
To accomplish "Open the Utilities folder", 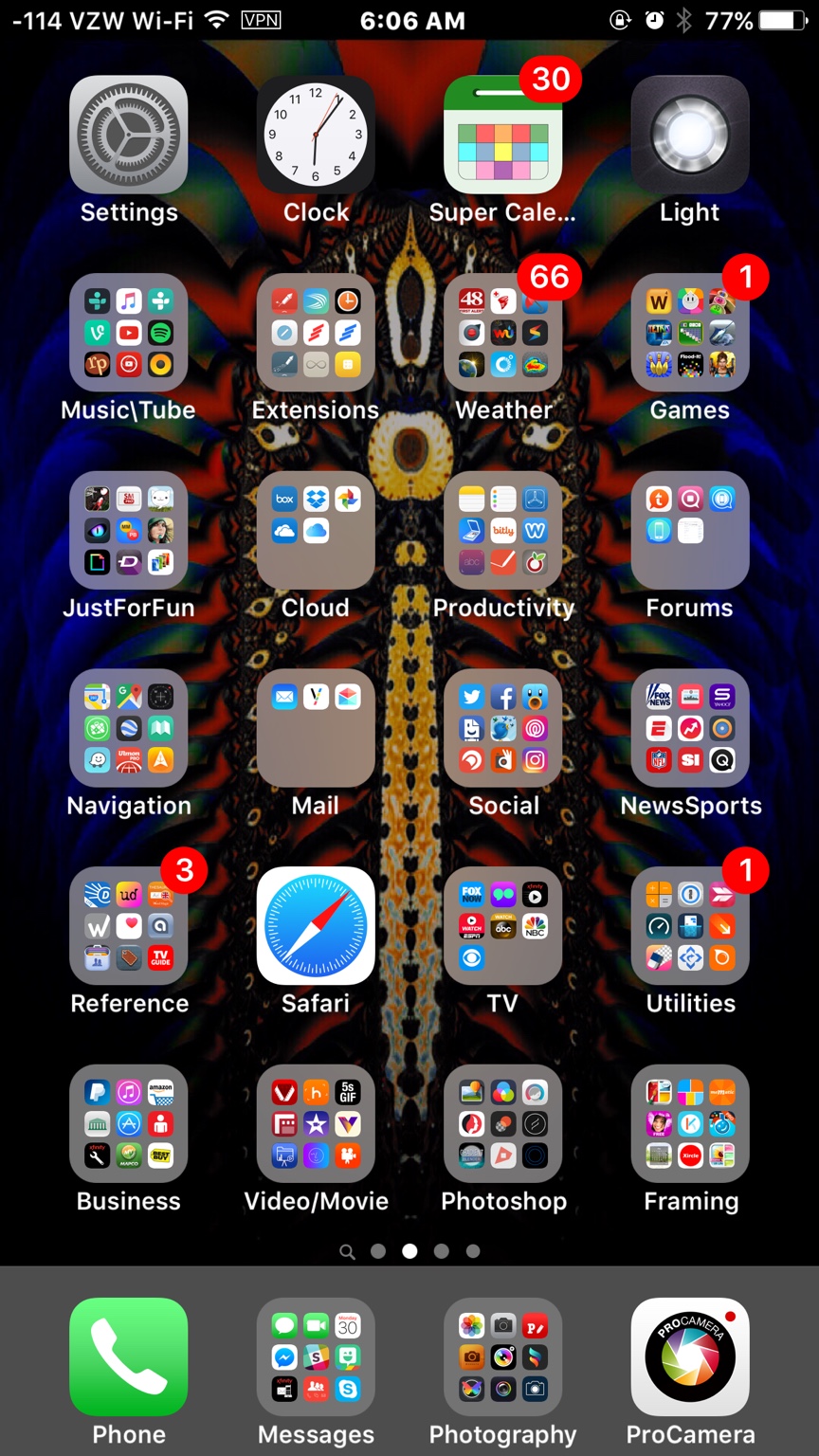I will [690, 926].
